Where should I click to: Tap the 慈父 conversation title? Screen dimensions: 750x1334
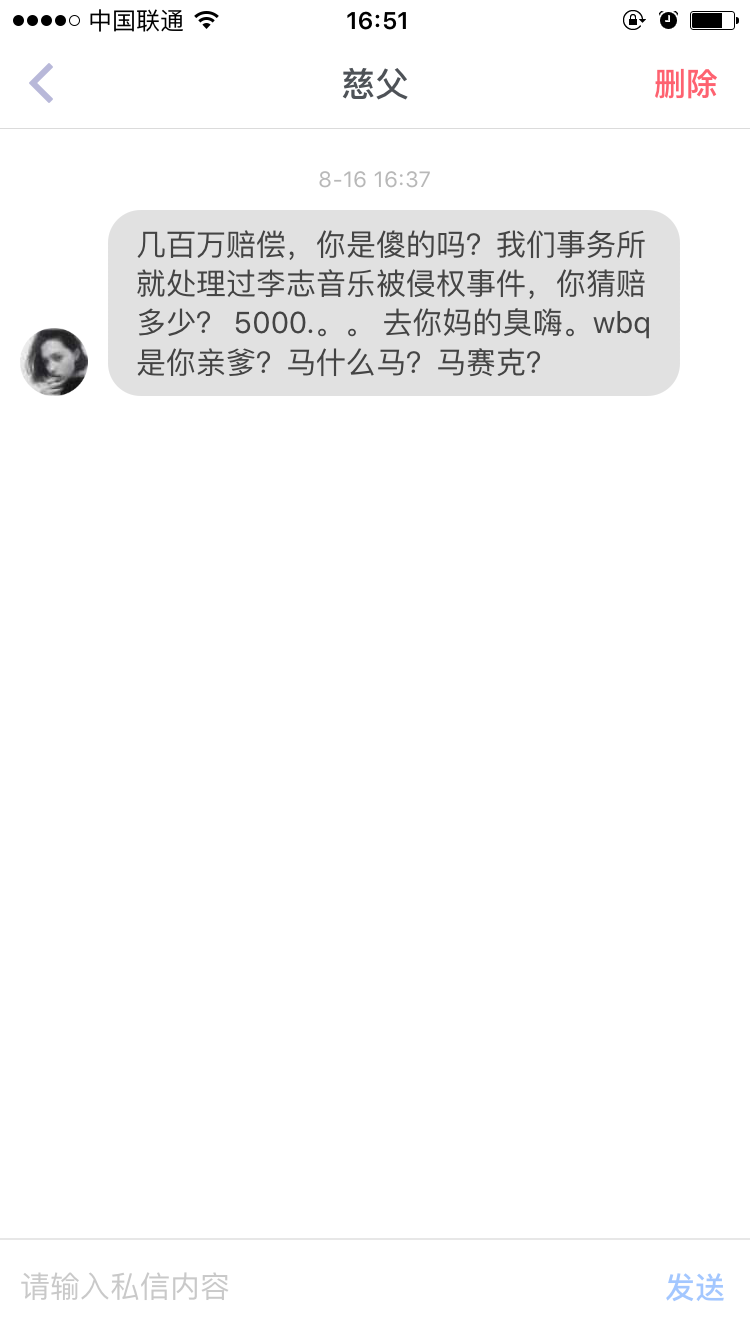(374, 84)
